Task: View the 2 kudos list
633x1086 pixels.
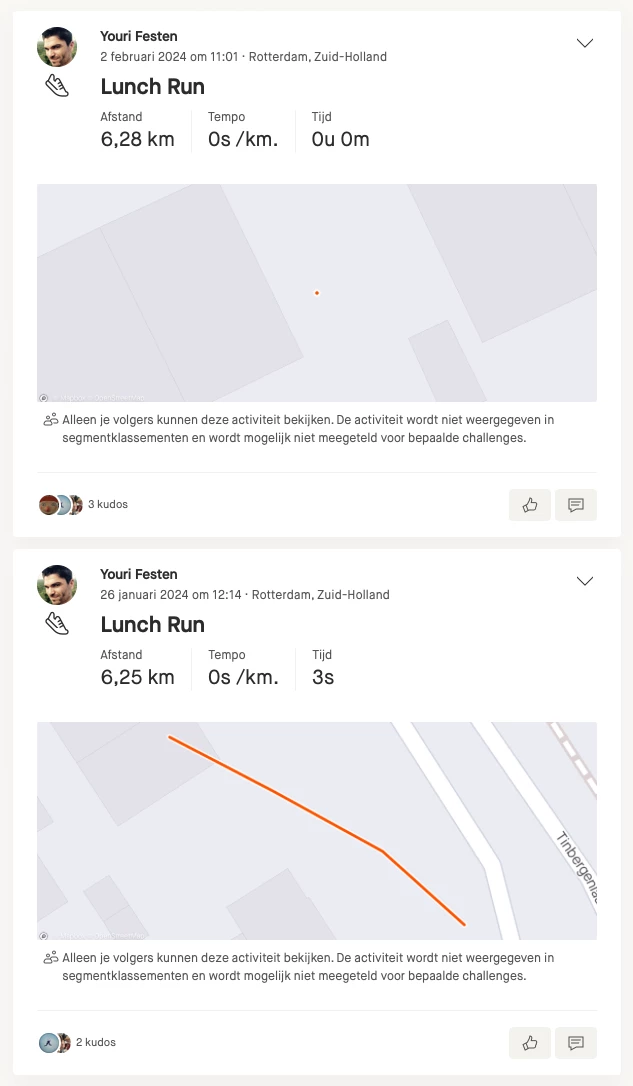Action: (x=95, y=1043)
